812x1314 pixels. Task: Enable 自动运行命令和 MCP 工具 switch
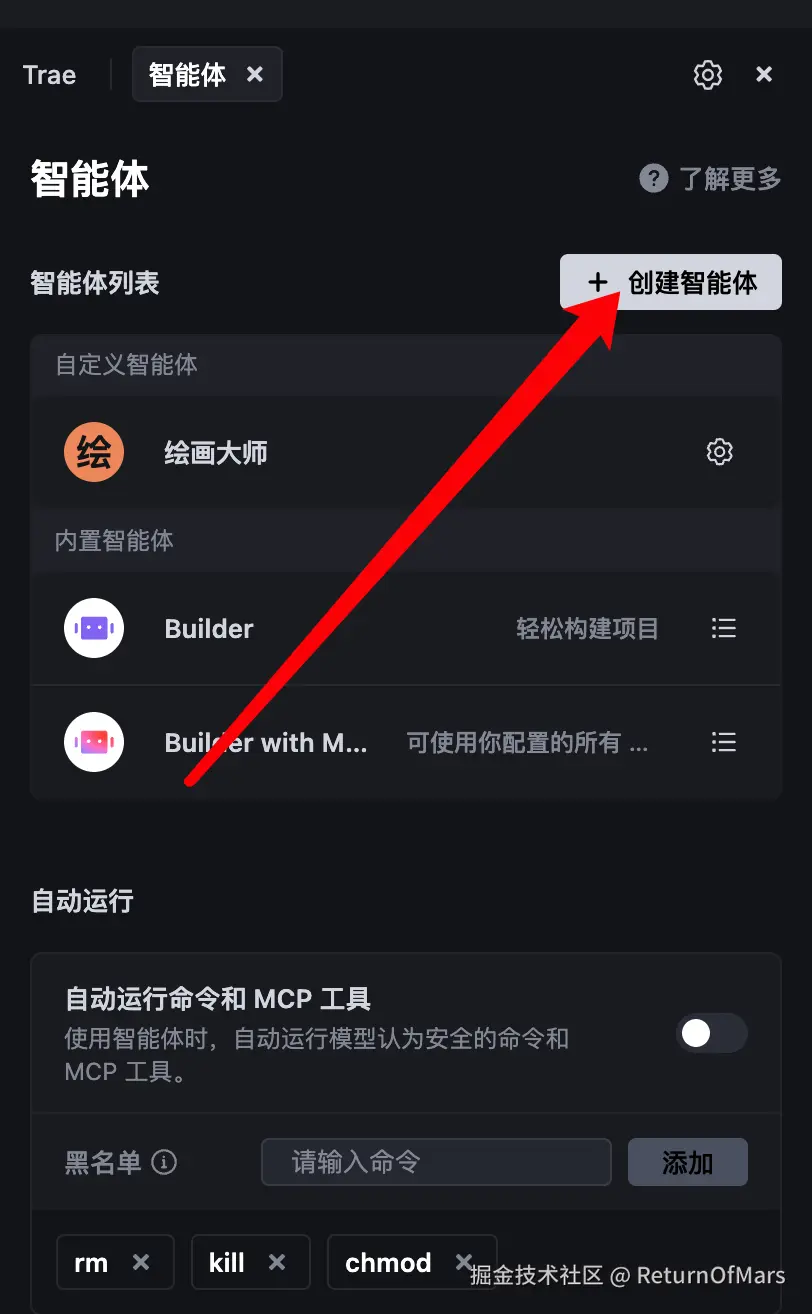[711, 1033]
